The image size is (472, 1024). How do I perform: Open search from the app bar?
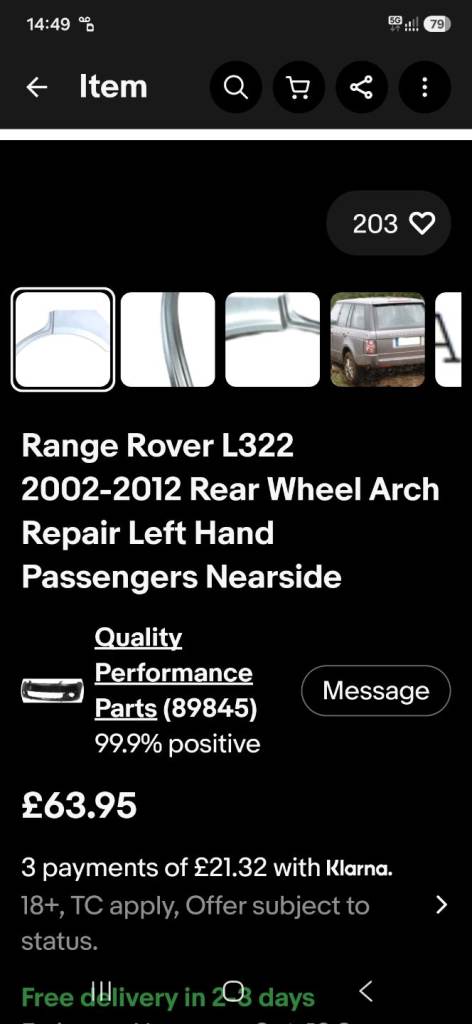tap(236, 87)
